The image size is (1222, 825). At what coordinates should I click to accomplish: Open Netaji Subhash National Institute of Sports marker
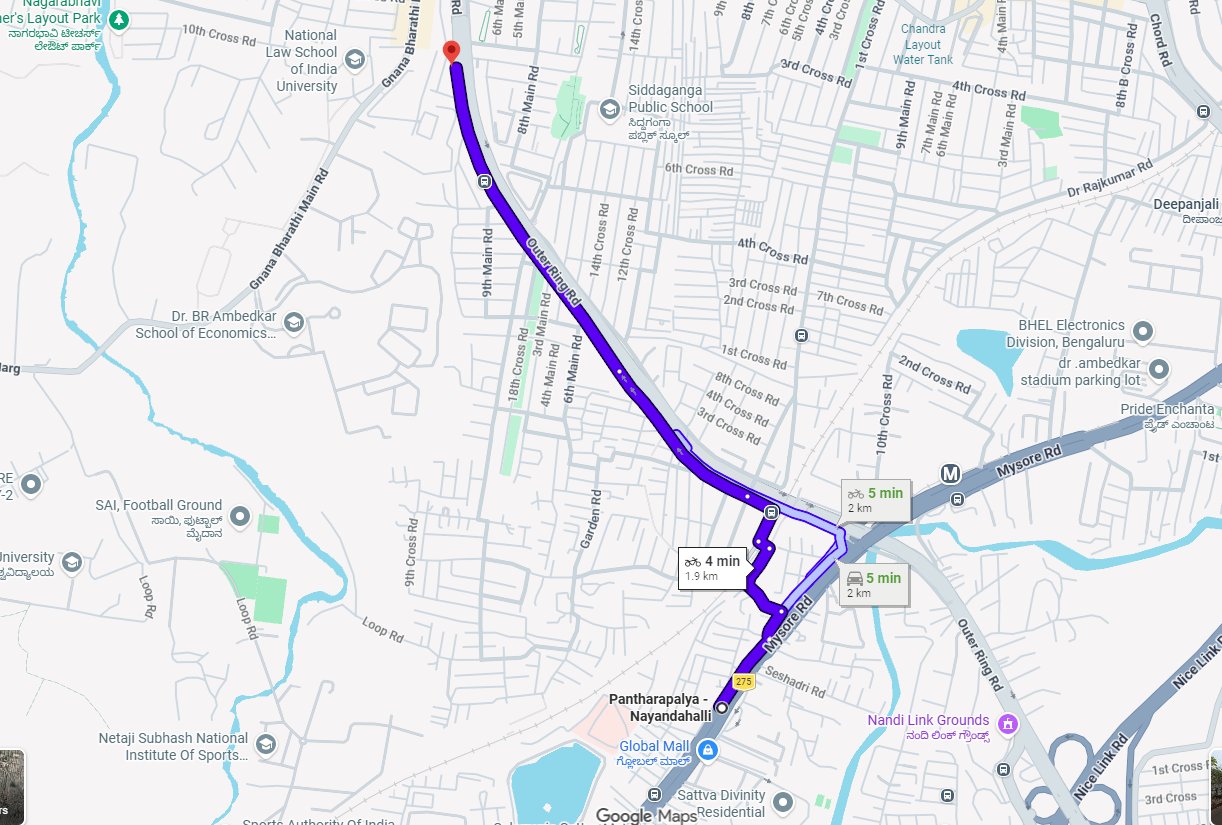(x=266, y=743)
